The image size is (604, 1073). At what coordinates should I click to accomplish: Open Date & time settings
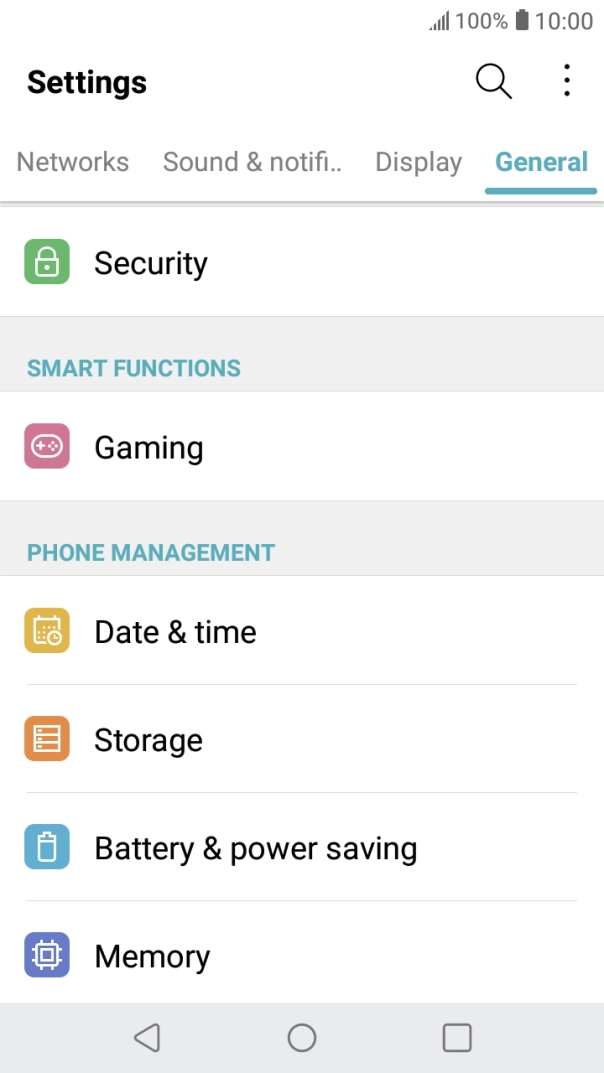click(x=300, y=631)
